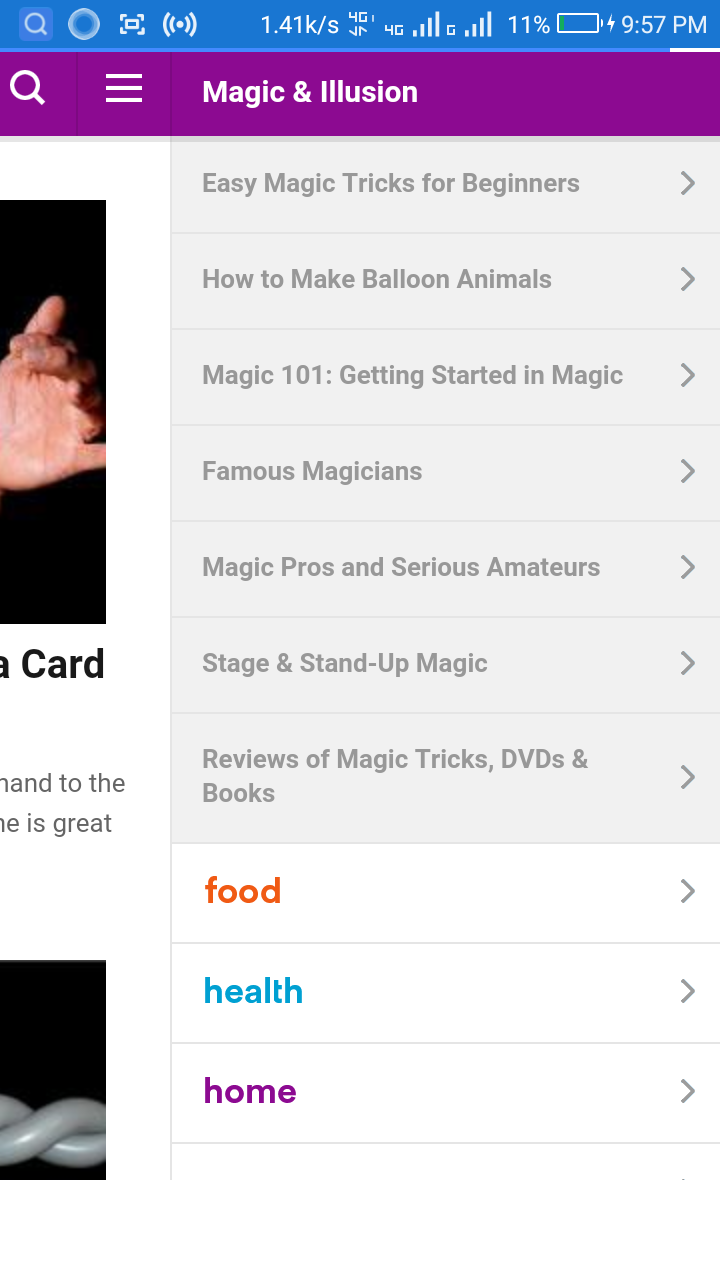The height and width of the screenshot is (1280, 720).
Task: Tap the hotspot broadcast icon in status bar
Action: [x=181, y=22]
